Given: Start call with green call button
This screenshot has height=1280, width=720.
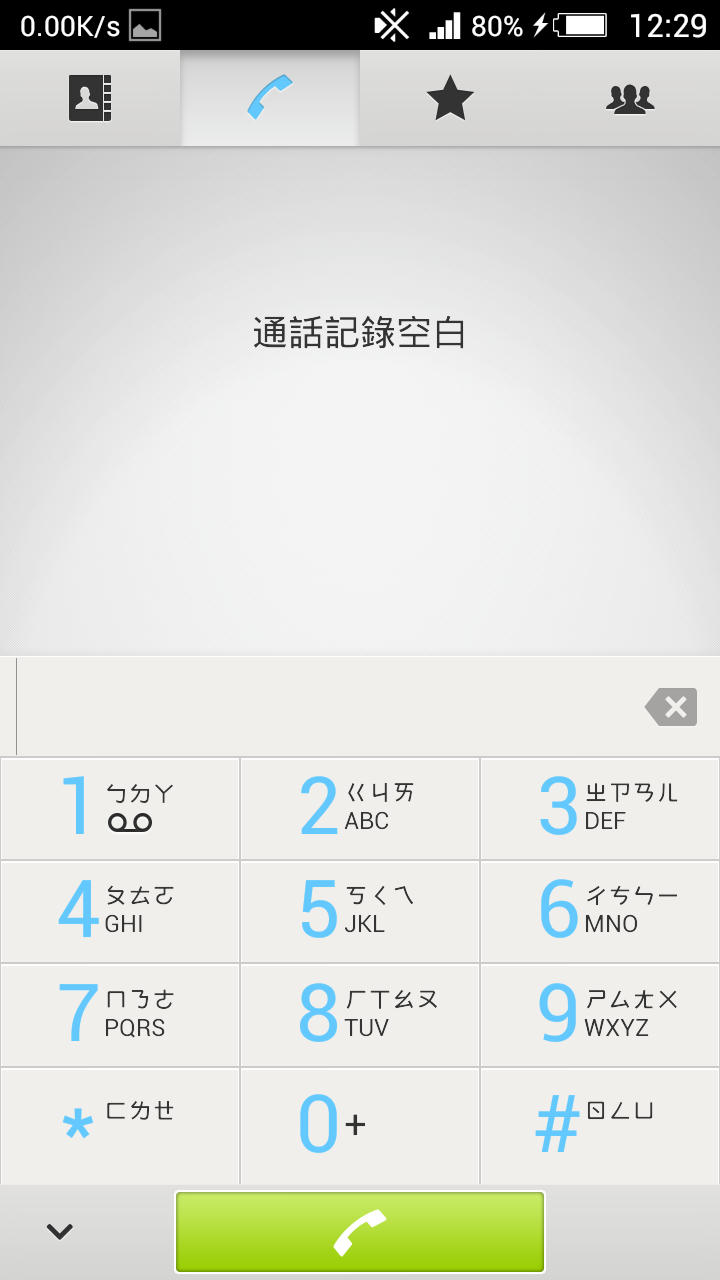Looking at the screenshot, I should tap(360, 1232).
